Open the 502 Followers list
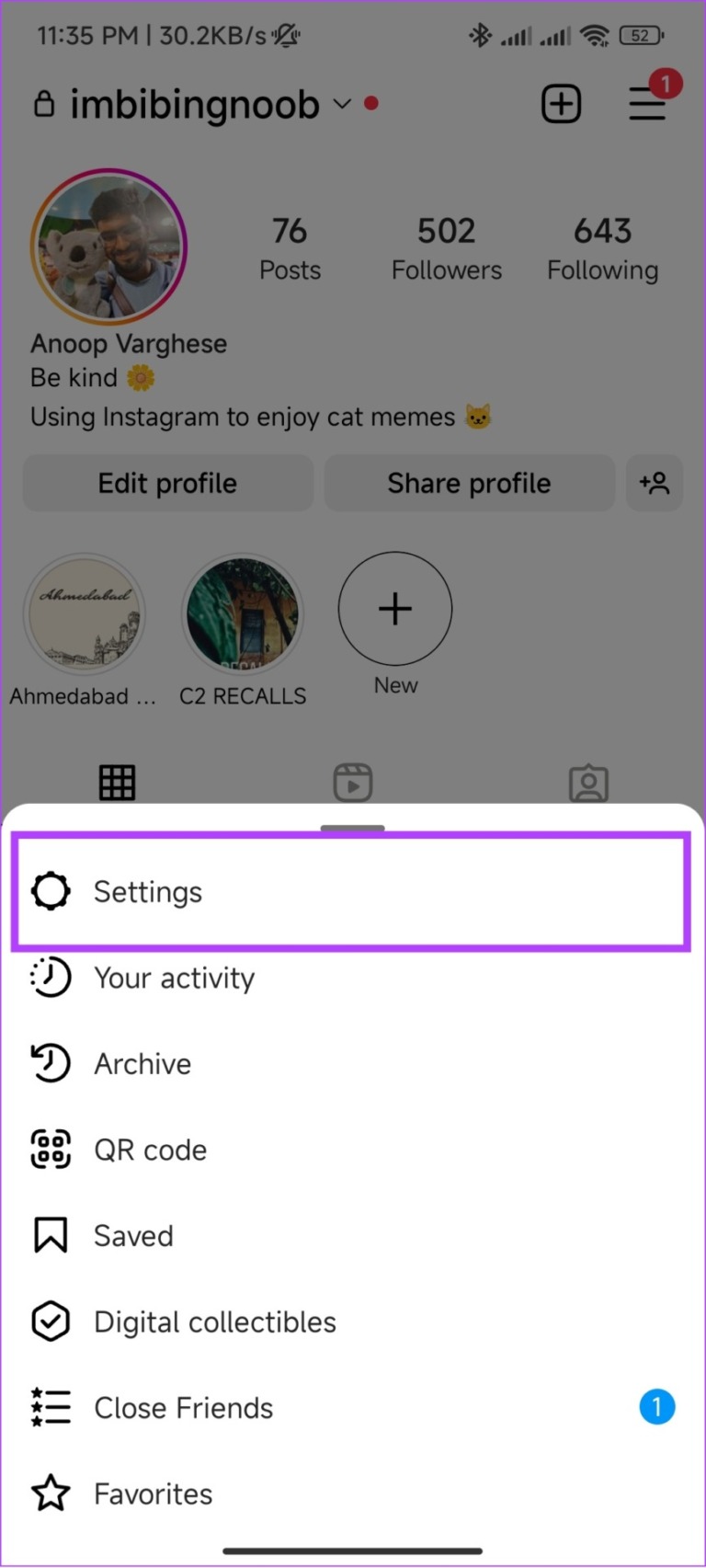 [446, 246]
